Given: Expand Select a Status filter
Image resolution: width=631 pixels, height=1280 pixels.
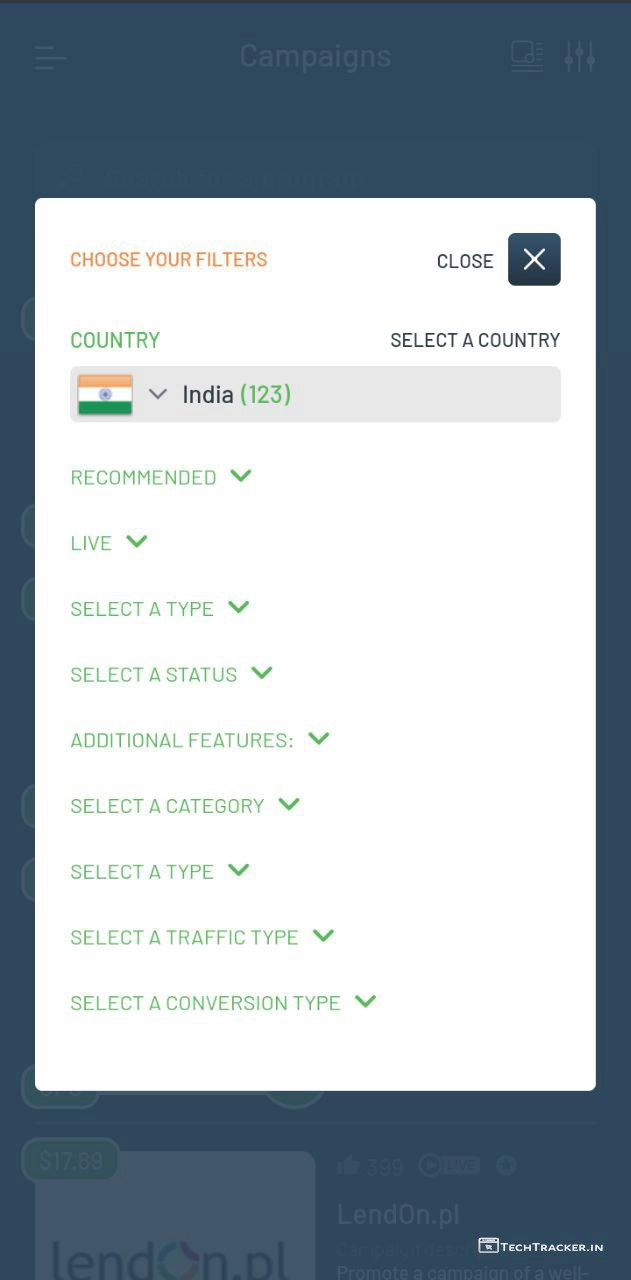Looking at the screenshot, I should pos(171,674).
